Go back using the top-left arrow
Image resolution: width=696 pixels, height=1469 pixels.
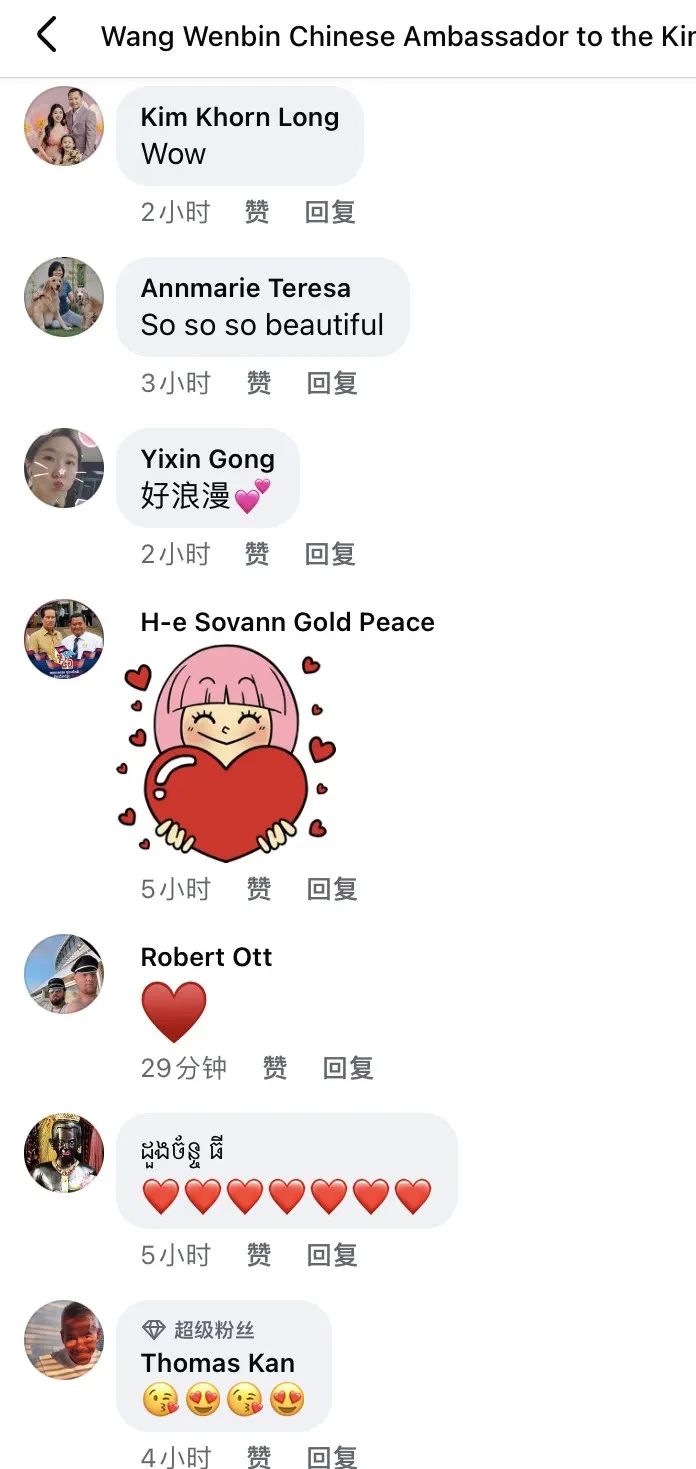pos(46,36)
